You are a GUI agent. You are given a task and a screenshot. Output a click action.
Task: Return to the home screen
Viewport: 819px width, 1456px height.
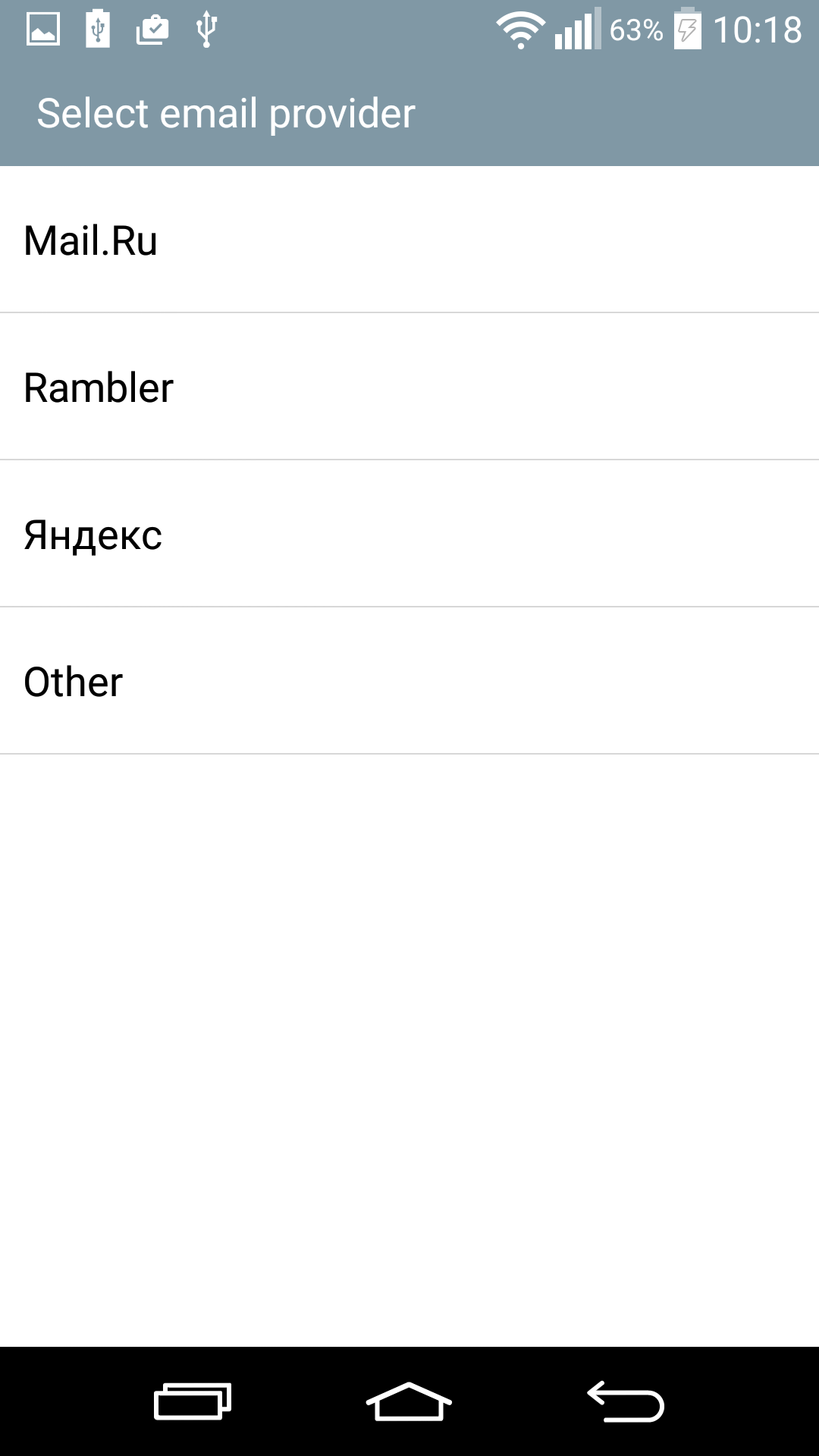pos(409,1401)
